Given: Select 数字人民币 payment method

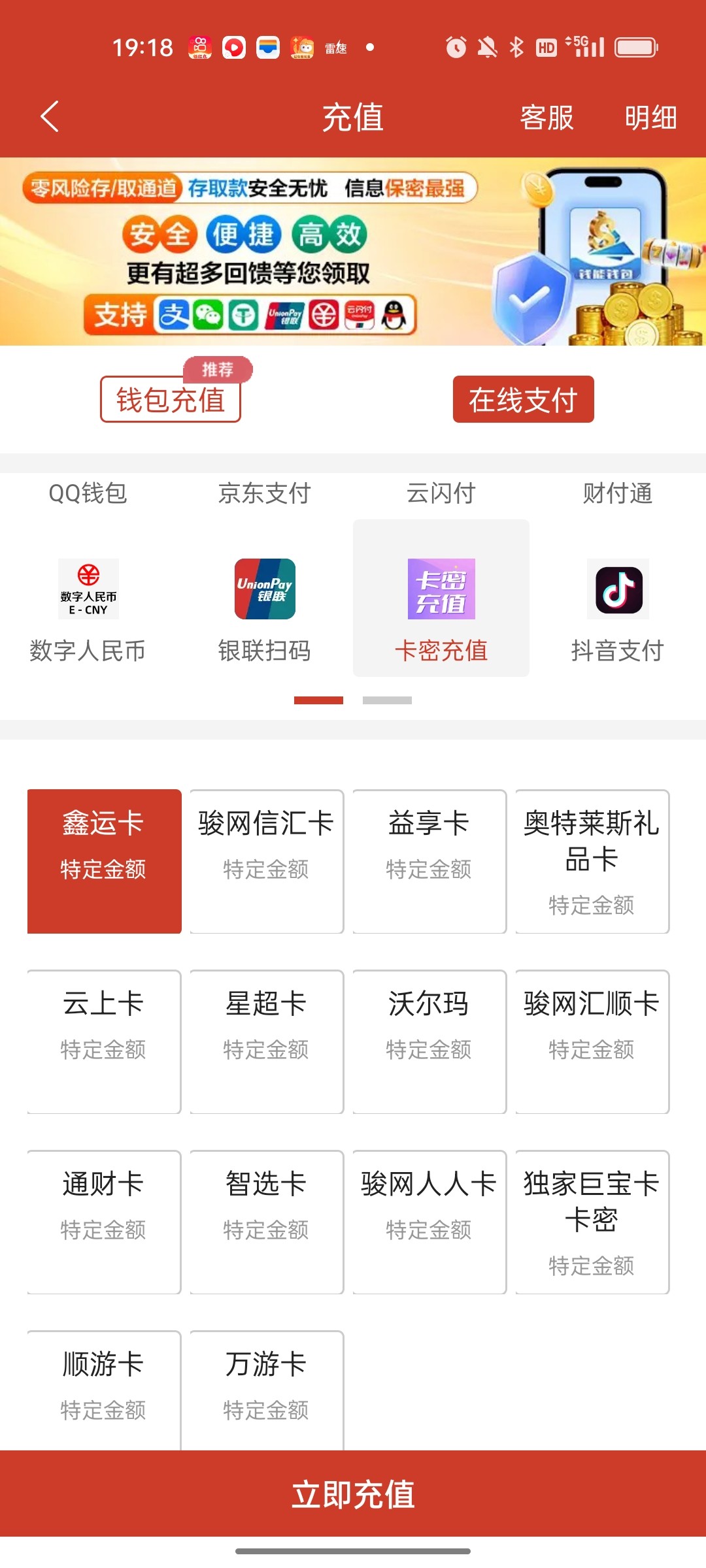Looking at the screenshot, I should (88, 608).
